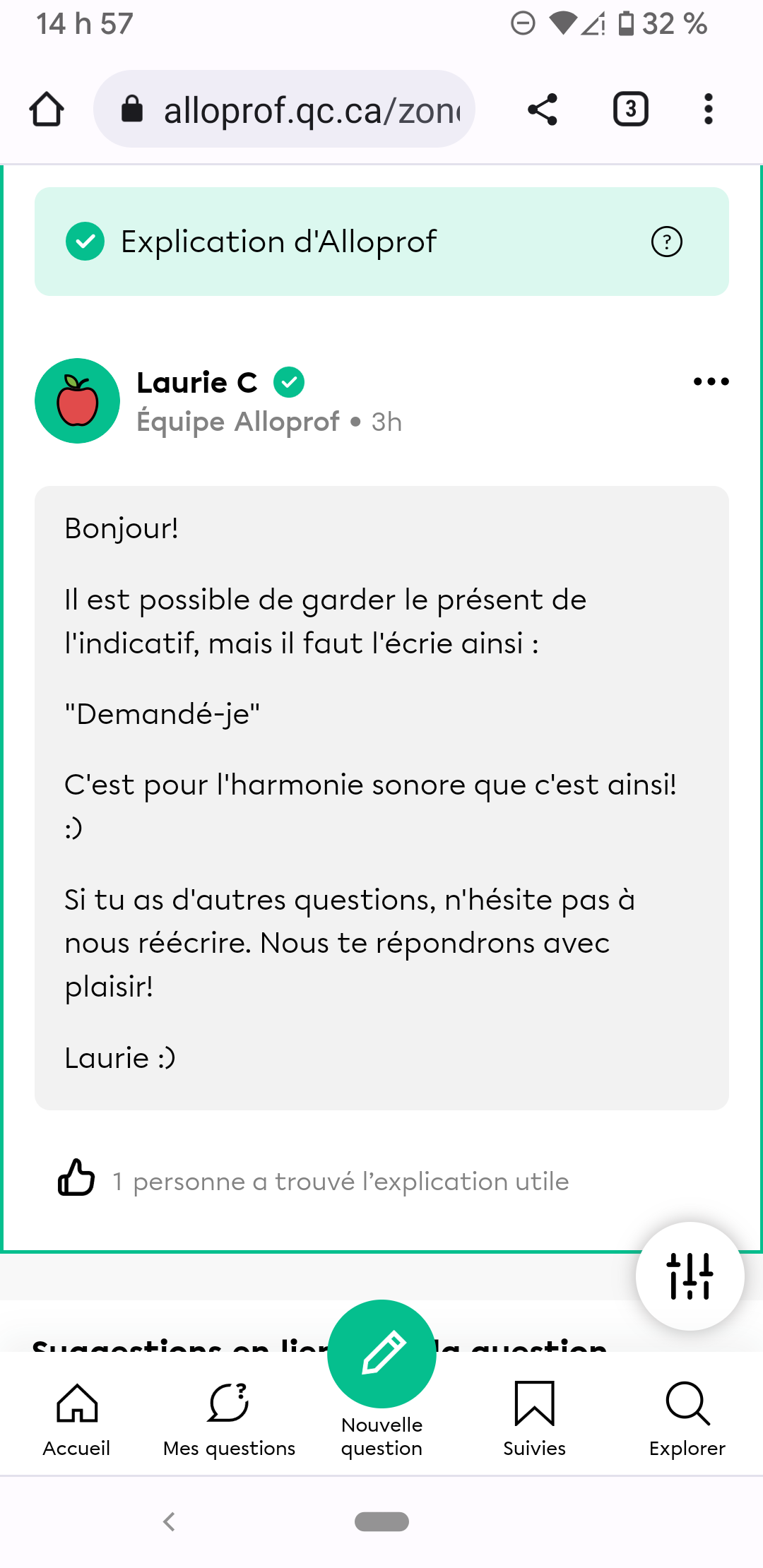Open the tab switcher showing 3 tabs
The width and height of the screenshot is (763, 1568).
[630, 109]
